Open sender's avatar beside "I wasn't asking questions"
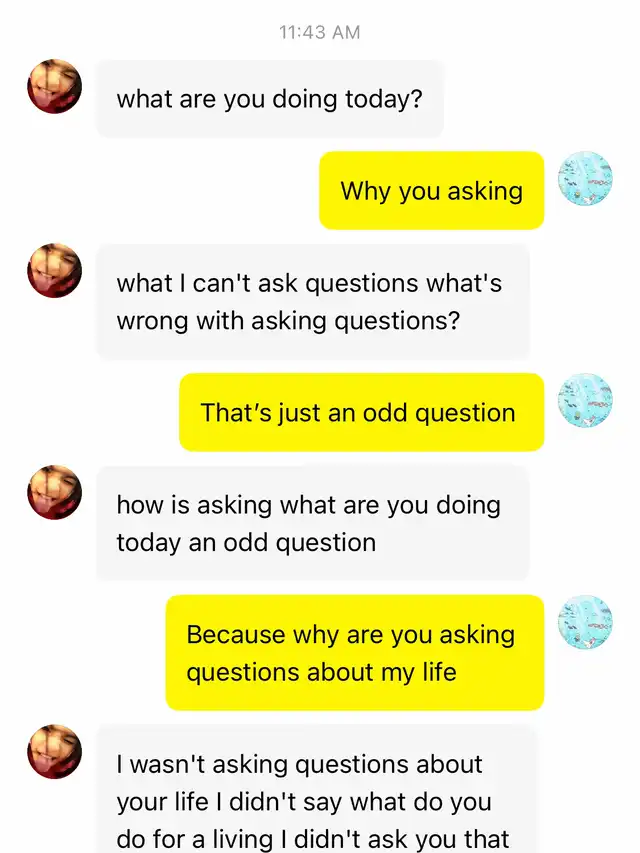This screenshot has height=853, width=640. coord(54,752)
